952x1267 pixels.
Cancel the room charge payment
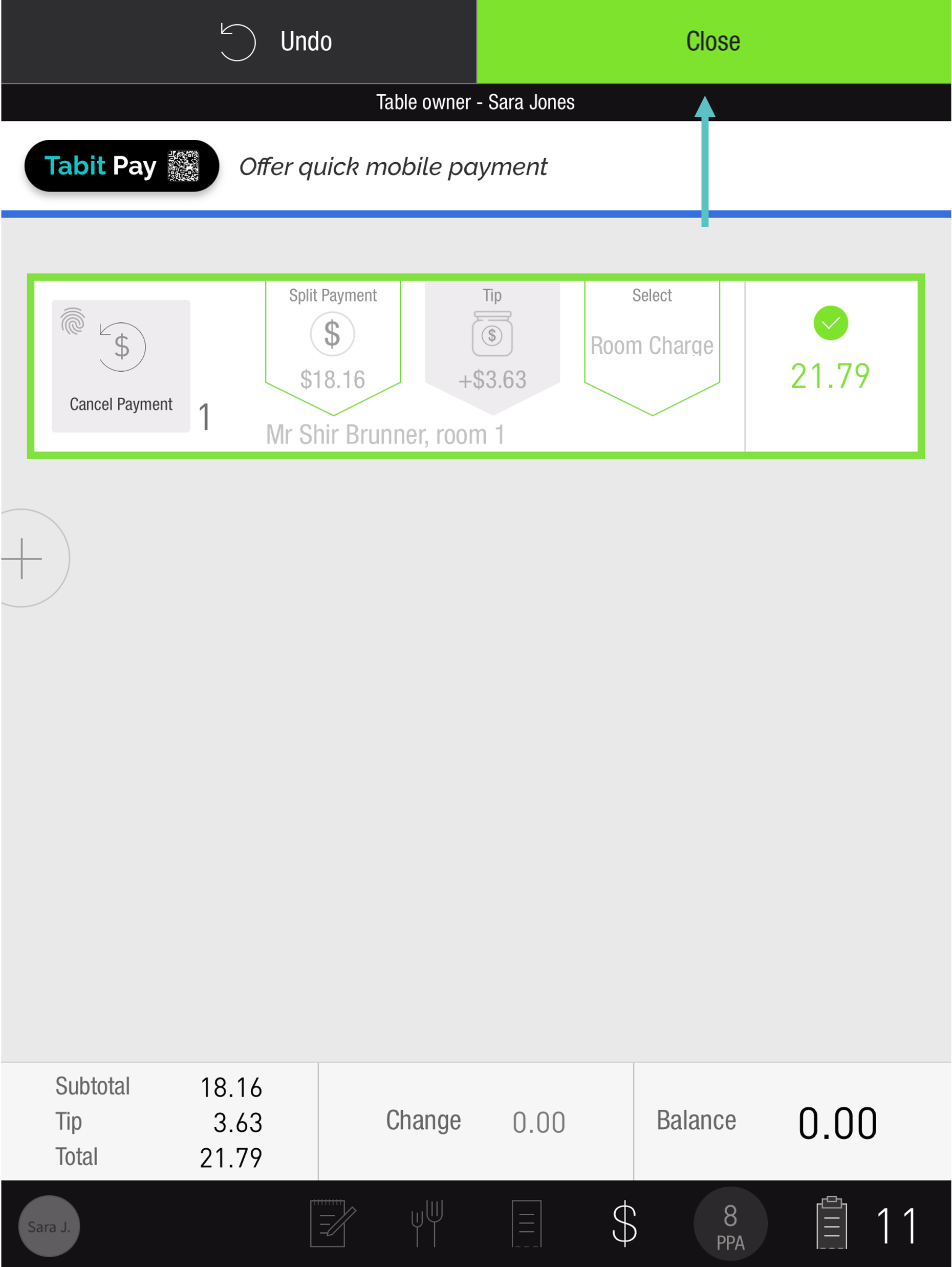tap(121, 366)
